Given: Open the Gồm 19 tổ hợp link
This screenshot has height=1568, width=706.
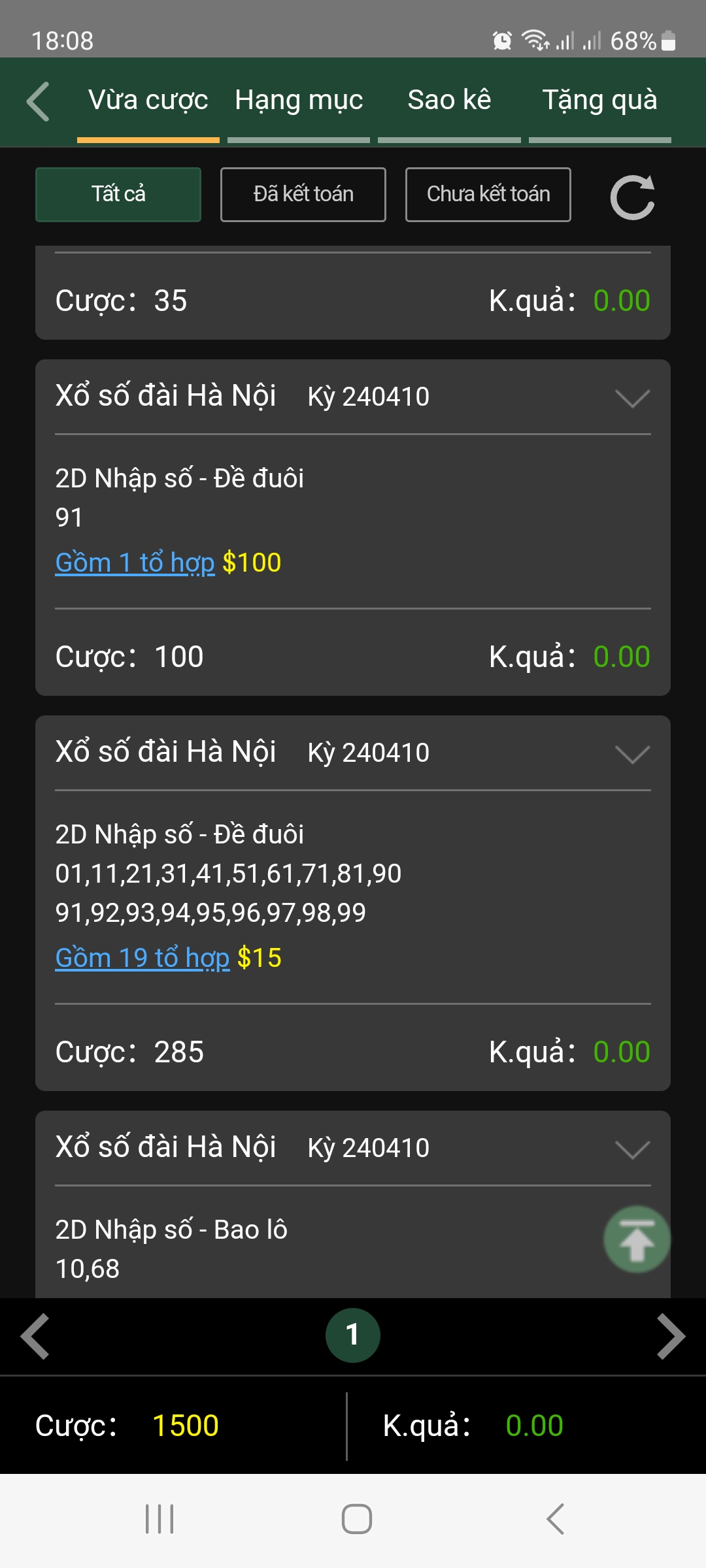Looking at the screenshot, I should click(x=143, y=958).
